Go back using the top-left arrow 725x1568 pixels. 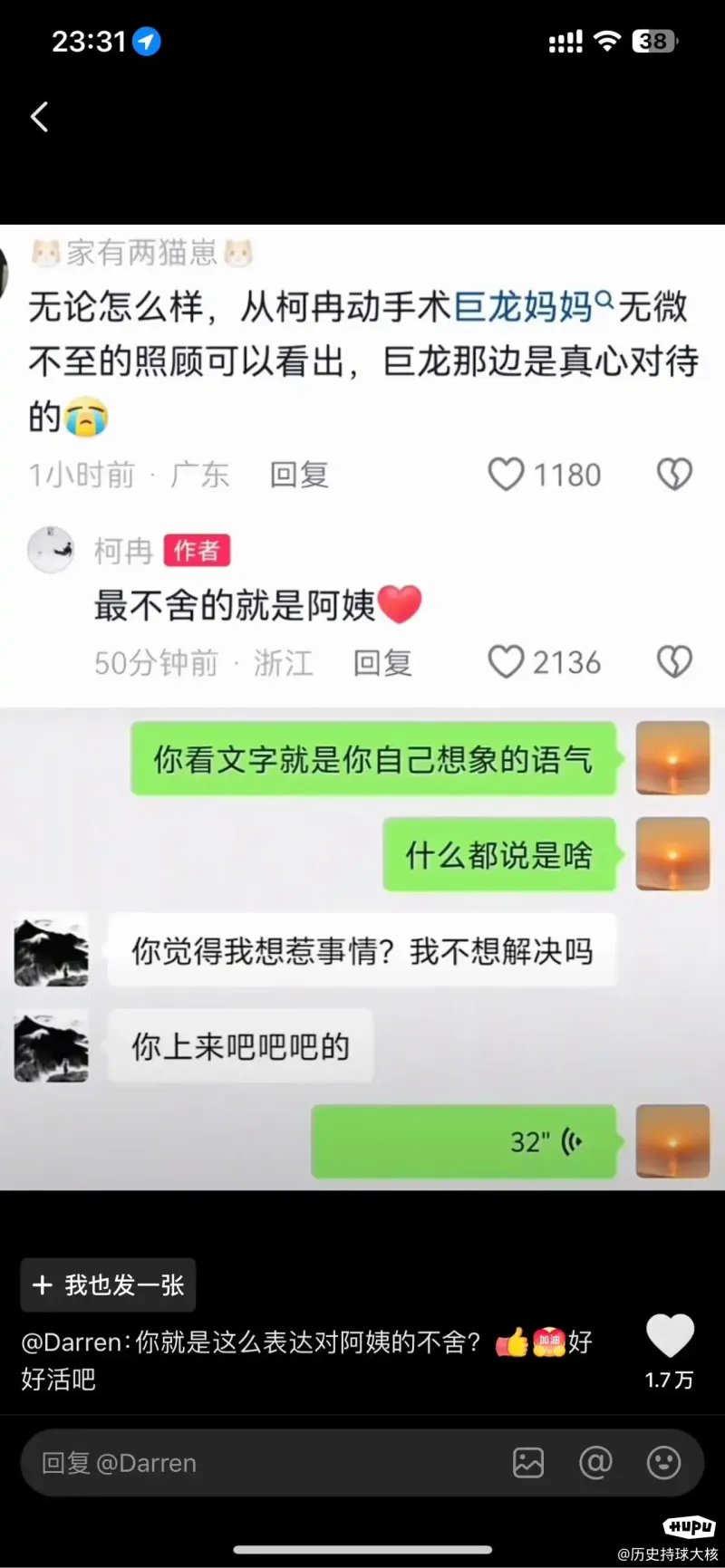39,117
